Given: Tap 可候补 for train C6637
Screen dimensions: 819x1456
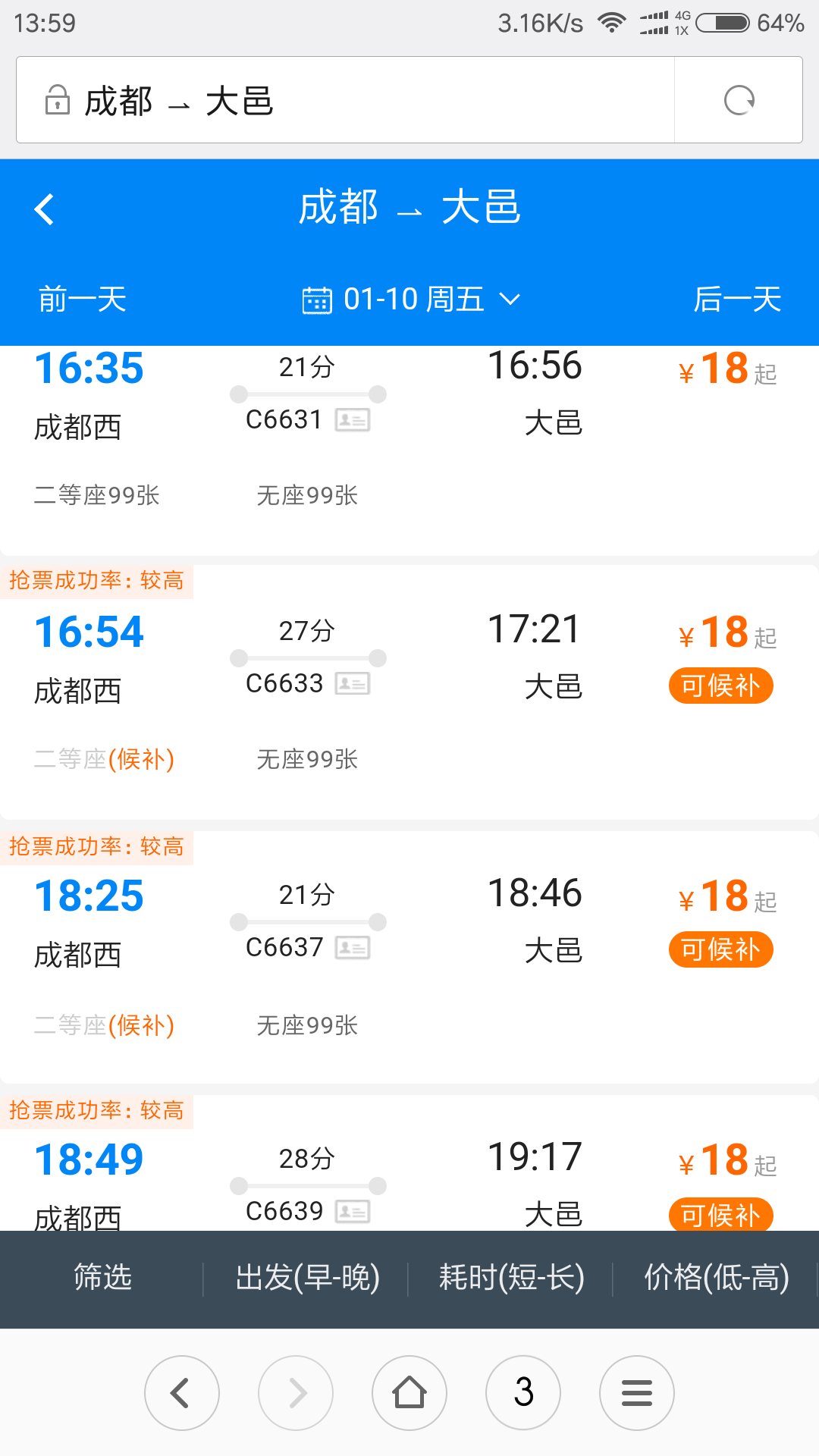Looking at the screenshot, I should (721, 949).
